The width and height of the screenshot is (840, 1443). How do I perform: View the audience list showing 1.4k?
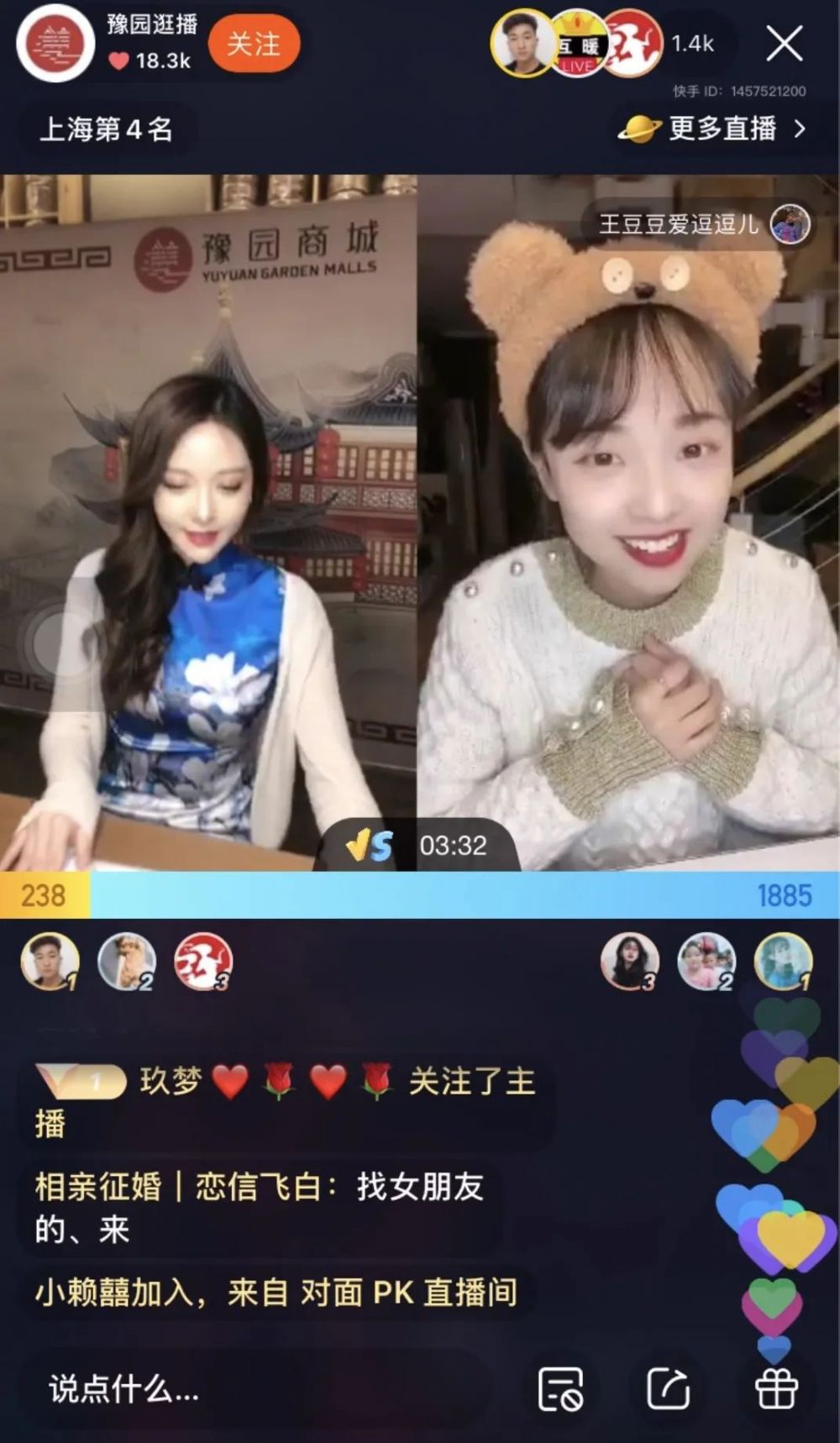[x=692, y=44]
